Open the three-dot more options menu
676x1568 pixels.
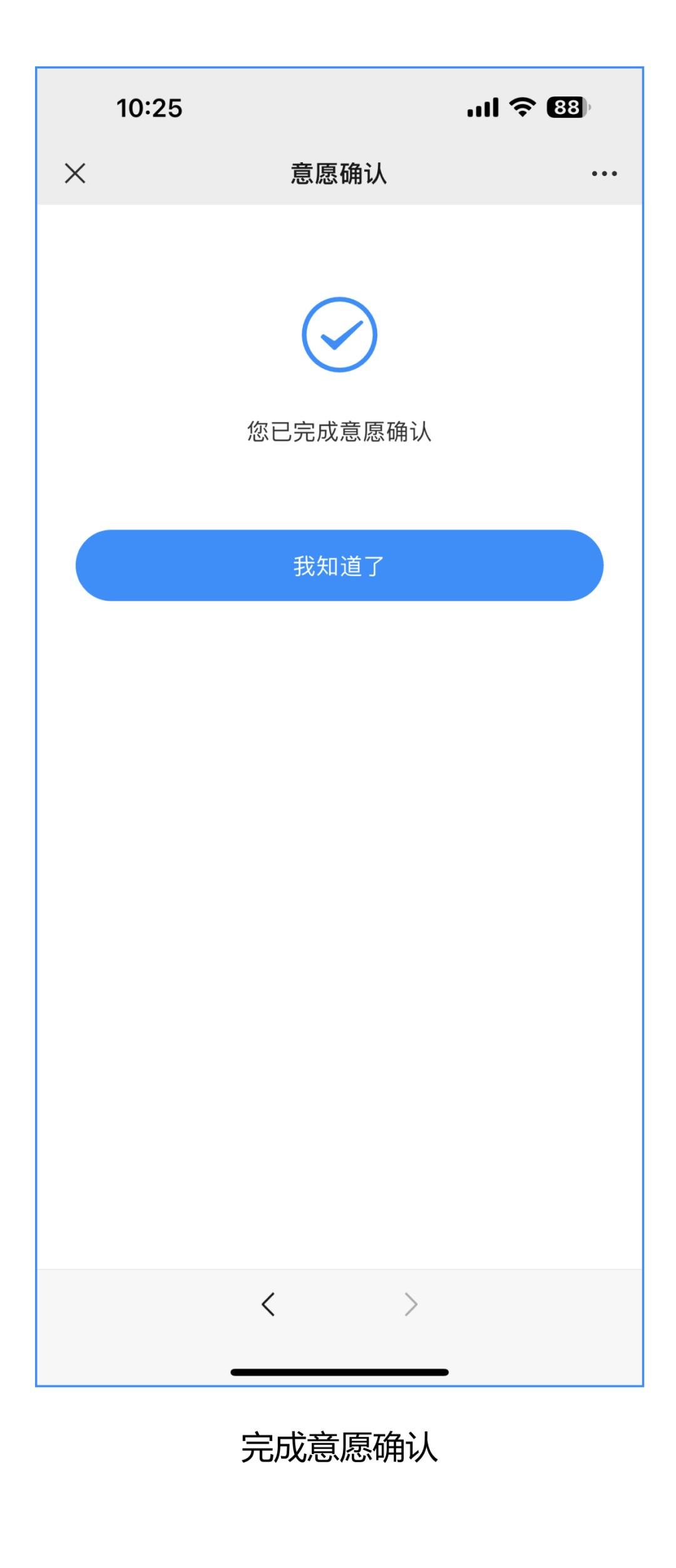pyautogui.click(x=604, y=173)
